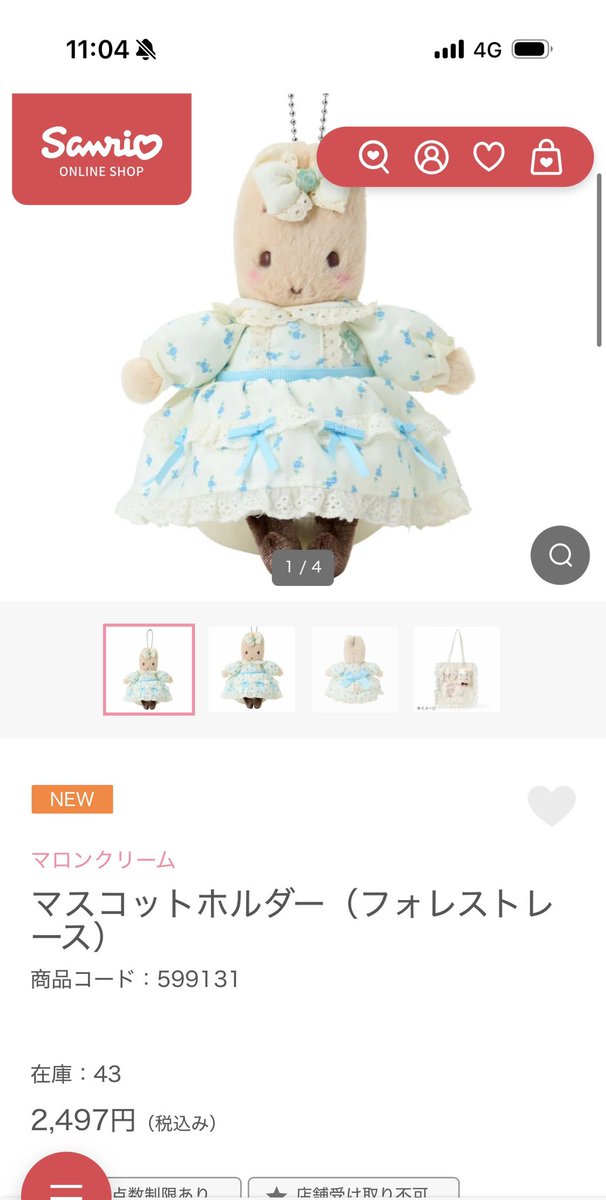Open the マロンクリーム character link
Viewport: 606px width, 1200px height.
click(103, 859)
